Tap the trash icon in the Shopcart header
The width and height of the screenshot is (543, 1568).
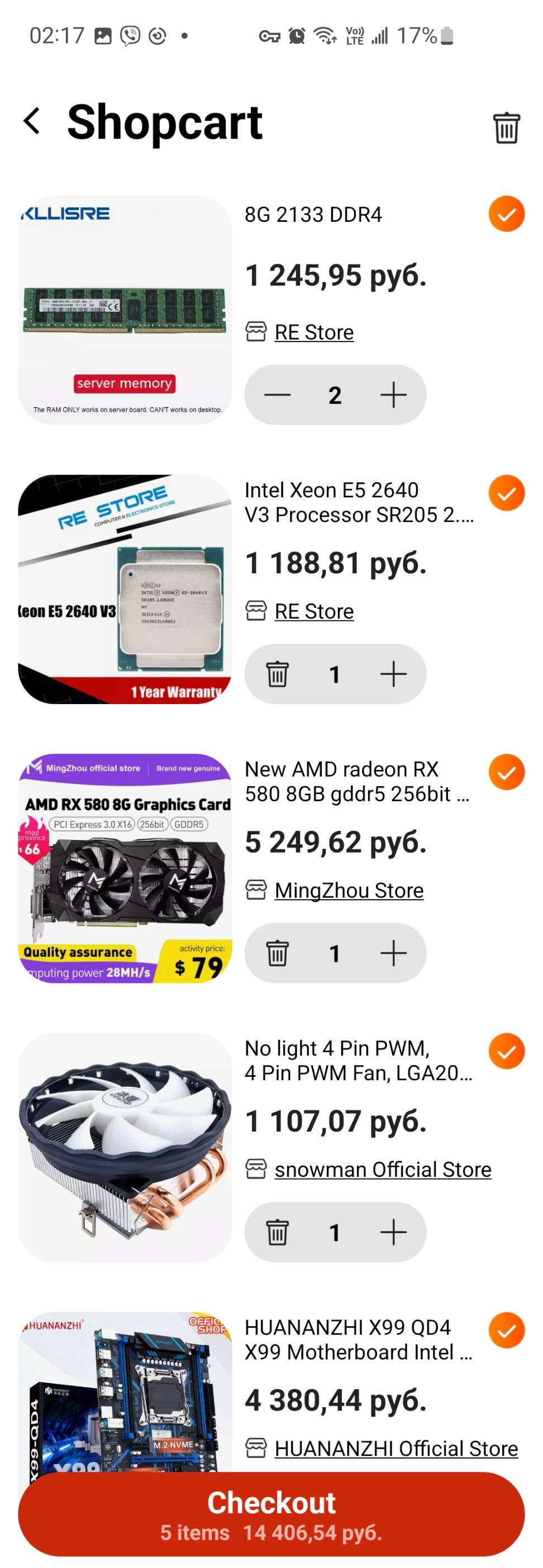pos(506,128)
